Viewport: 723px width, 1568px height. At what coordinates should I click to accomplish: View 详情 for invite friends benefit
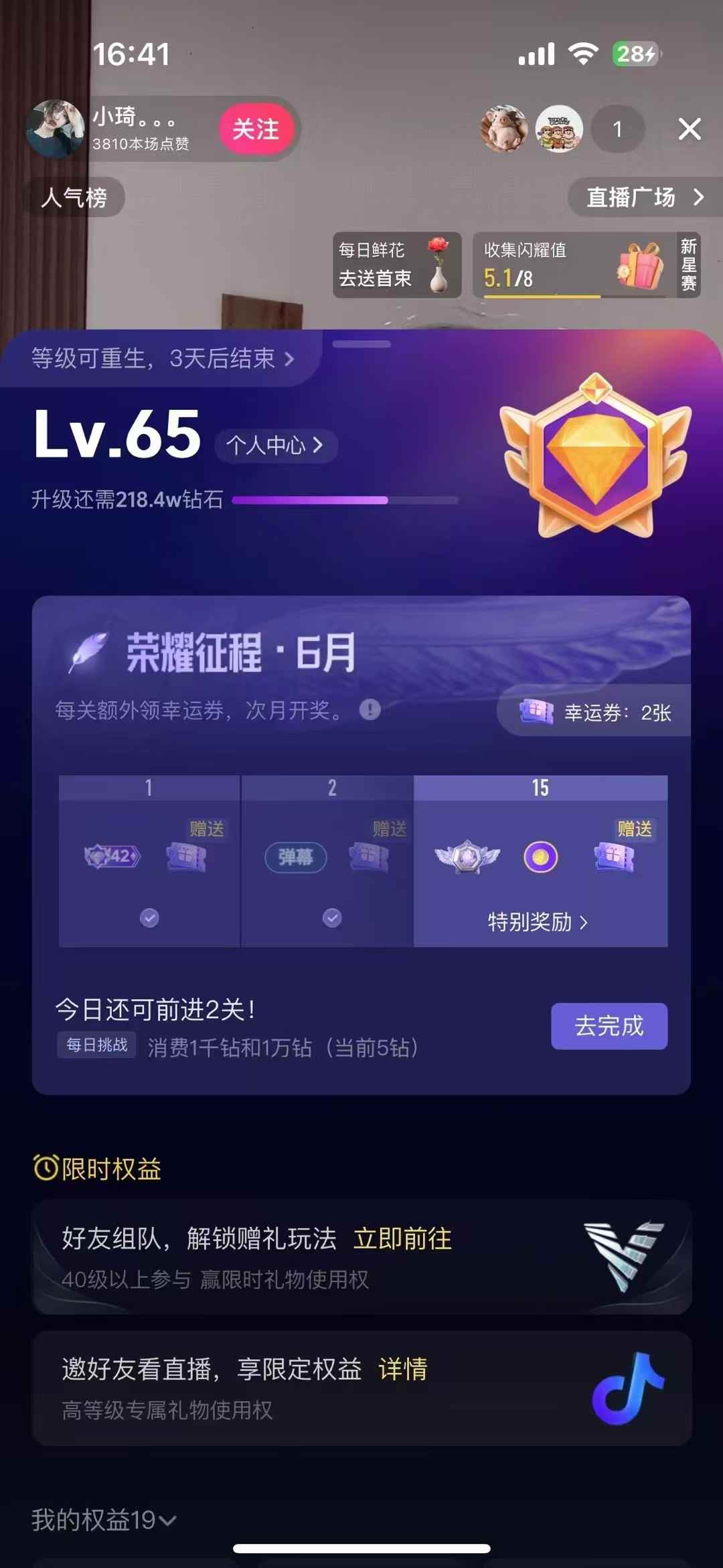click(x=402, y=1369)
